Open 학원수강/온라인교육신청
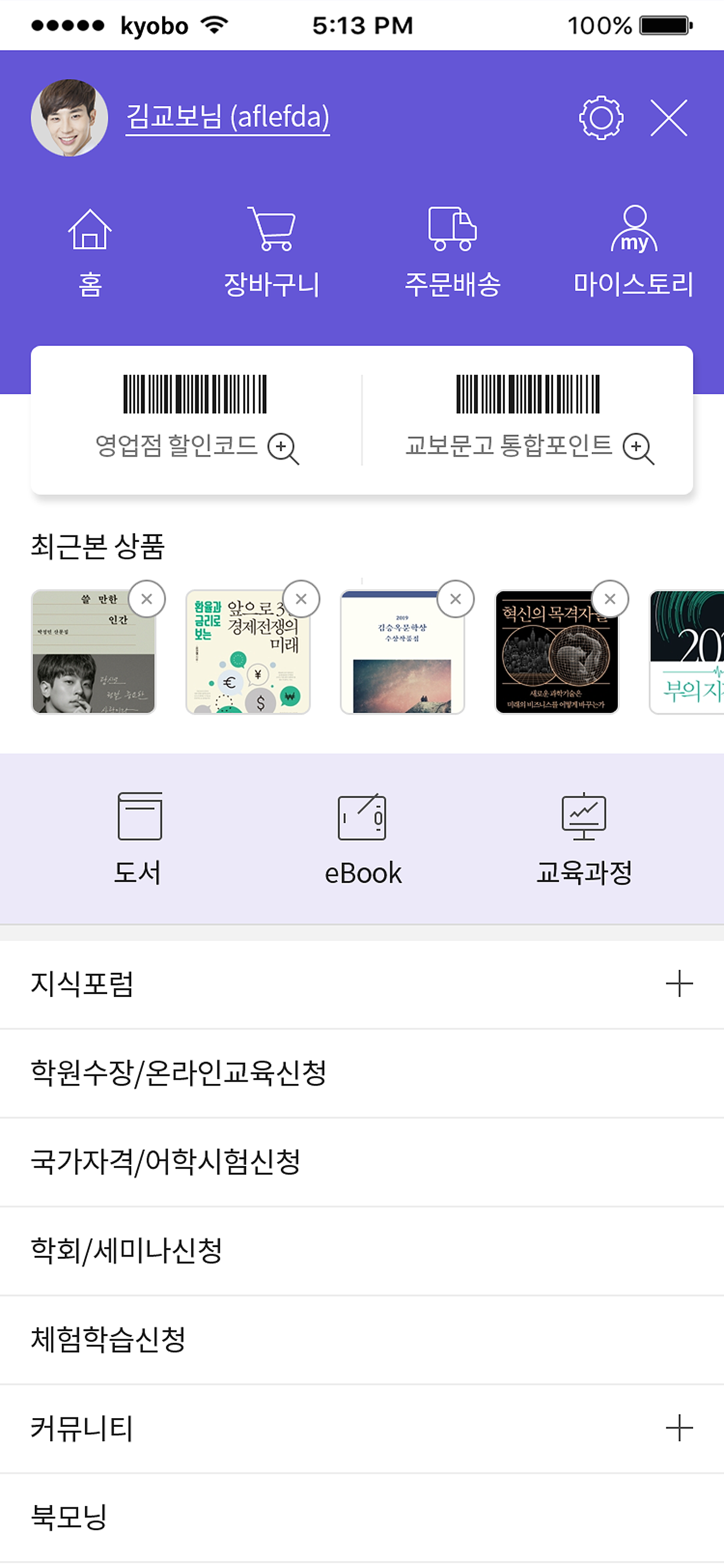724x1568 pixels. [x=362, y=1073]
